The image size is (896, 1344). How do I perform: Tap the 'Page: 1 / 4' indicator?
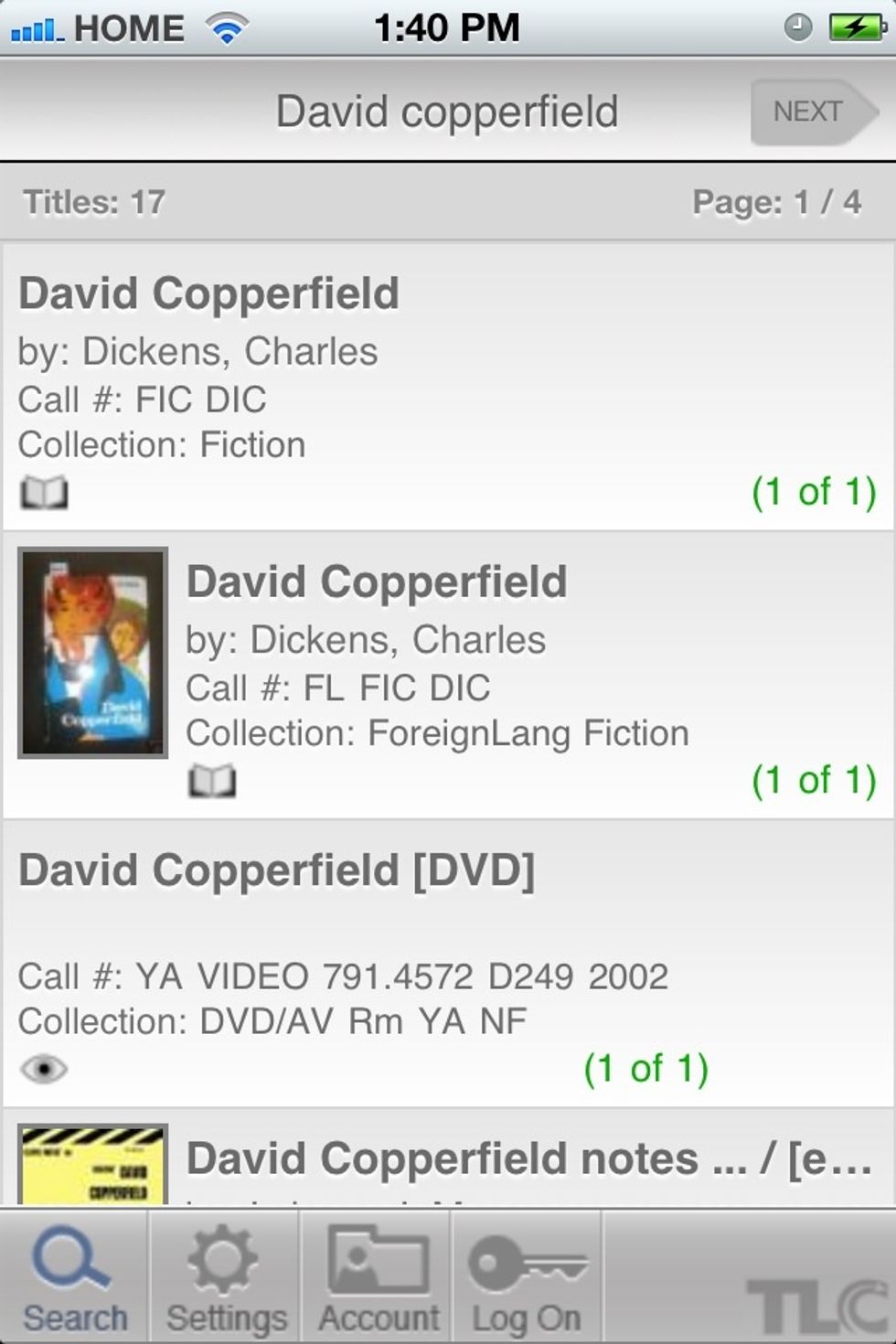tap(777, 201)
